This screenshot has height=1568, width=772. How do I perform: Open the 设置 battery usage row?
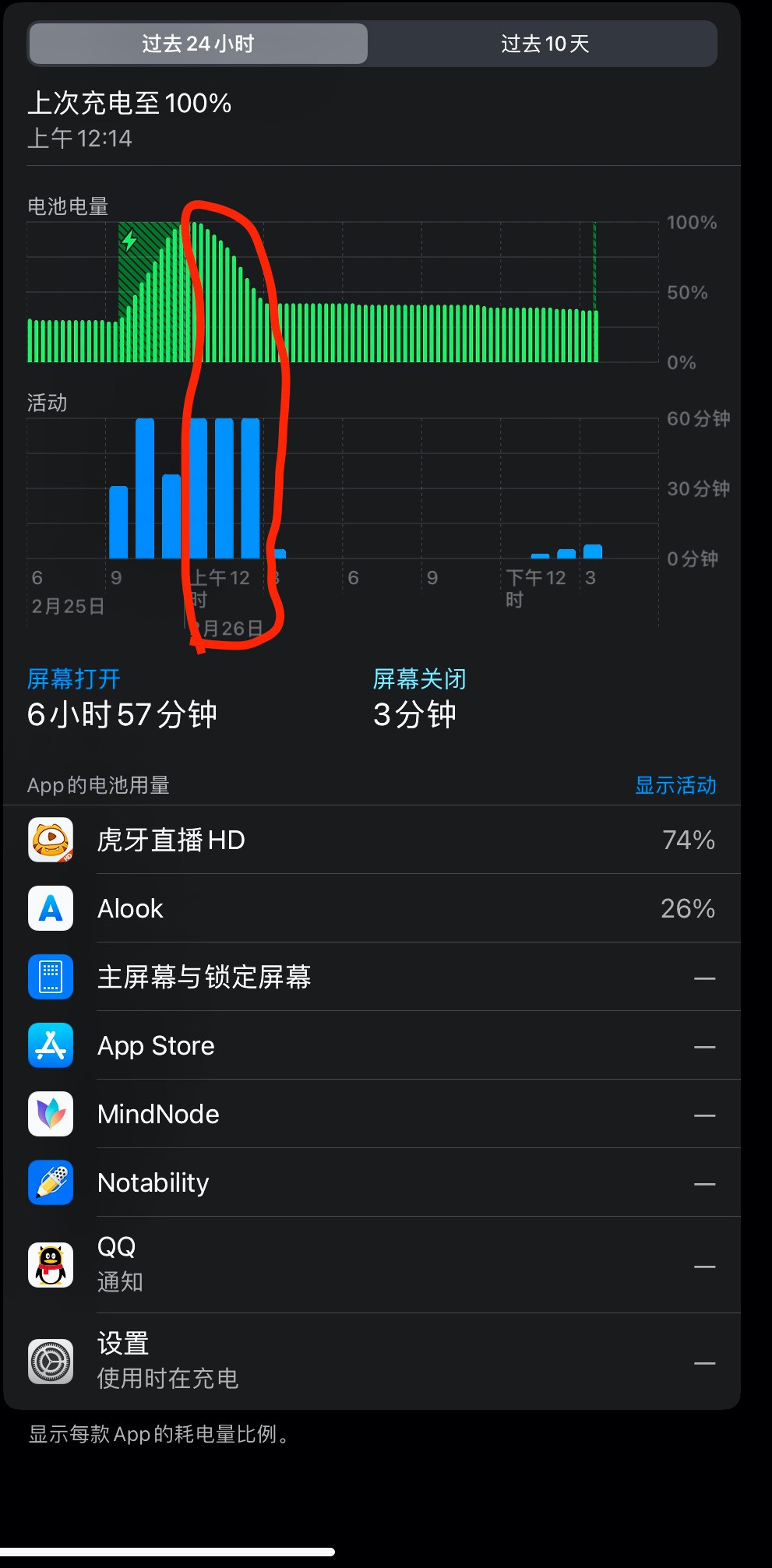coord(372,1361)
